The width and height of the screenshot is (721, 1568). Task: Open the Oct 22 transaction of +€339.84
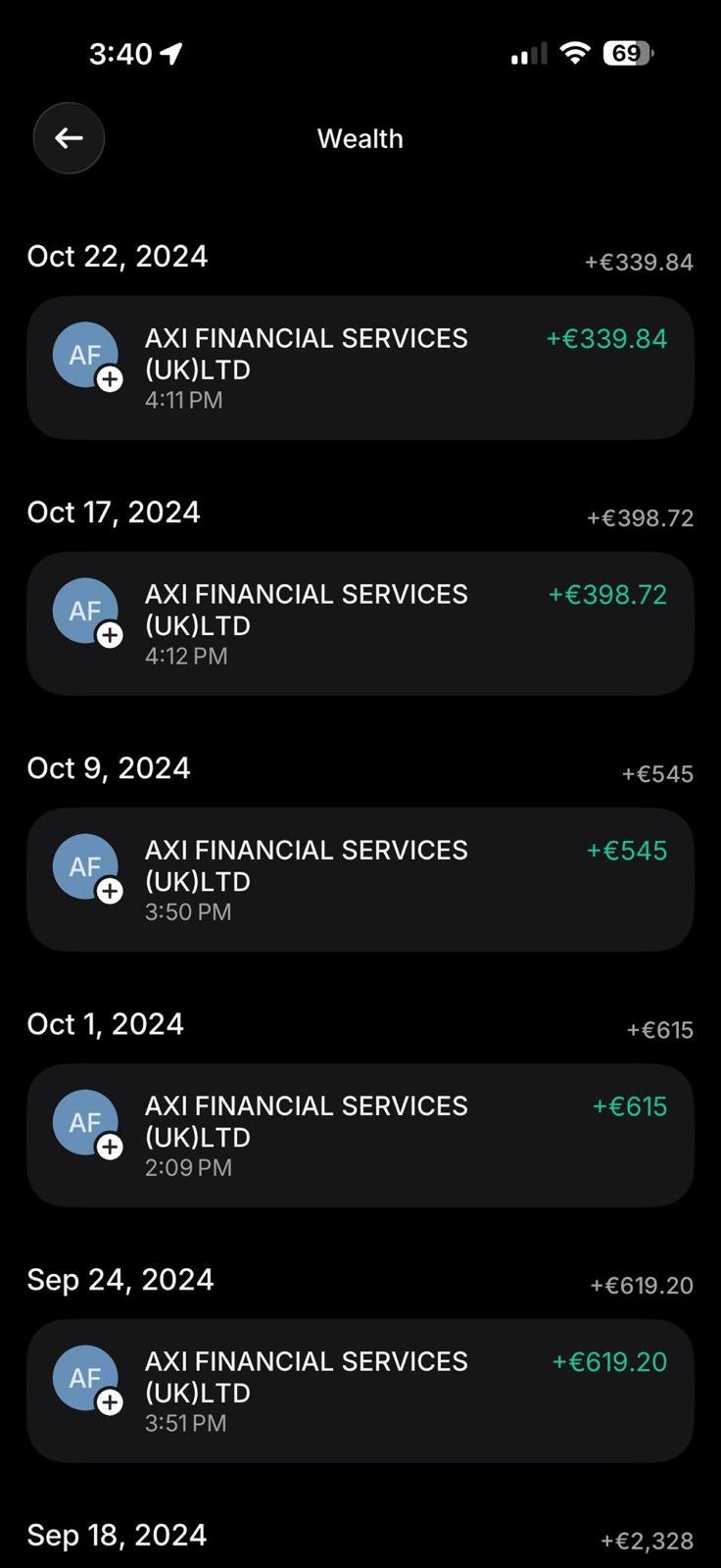click(360, 367)
